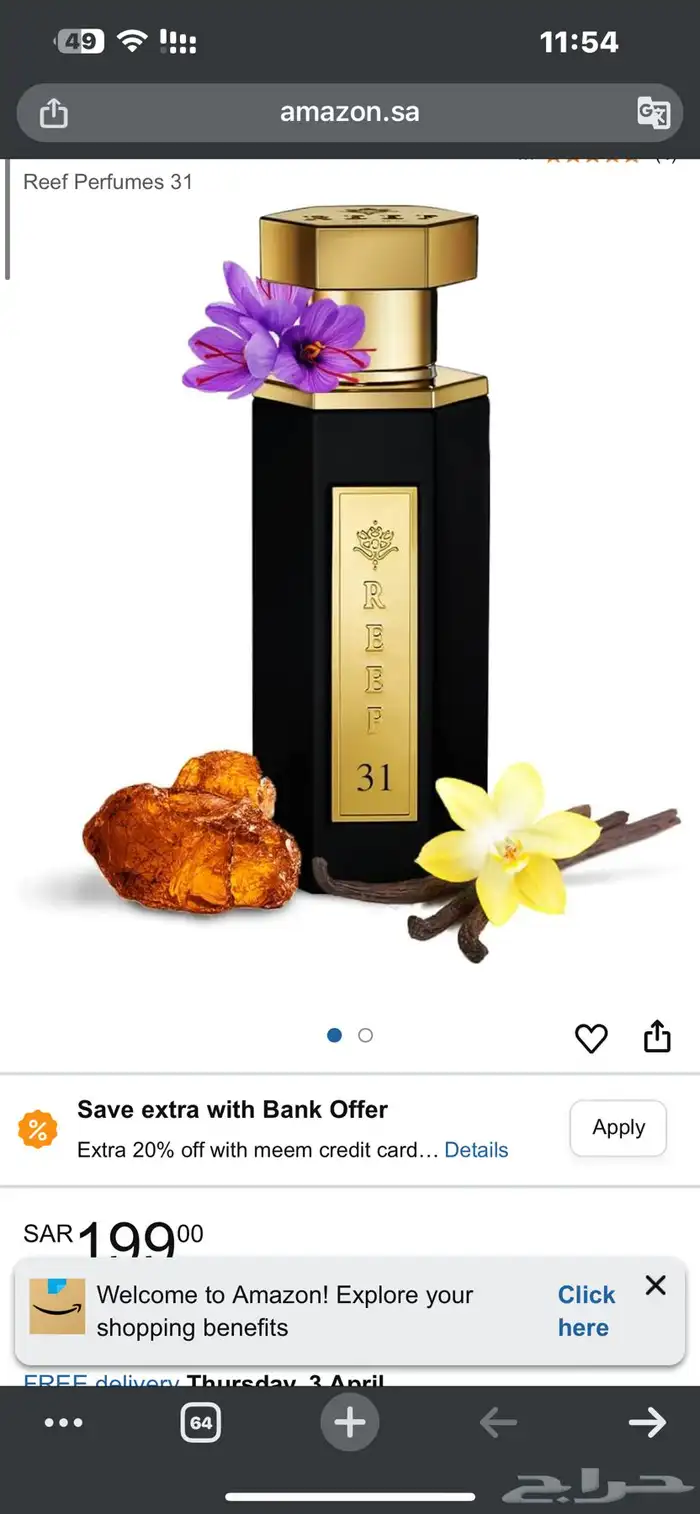Share the page from the address bar
The width and height of the screenshot is (700, 1514).
coord(53,113)
